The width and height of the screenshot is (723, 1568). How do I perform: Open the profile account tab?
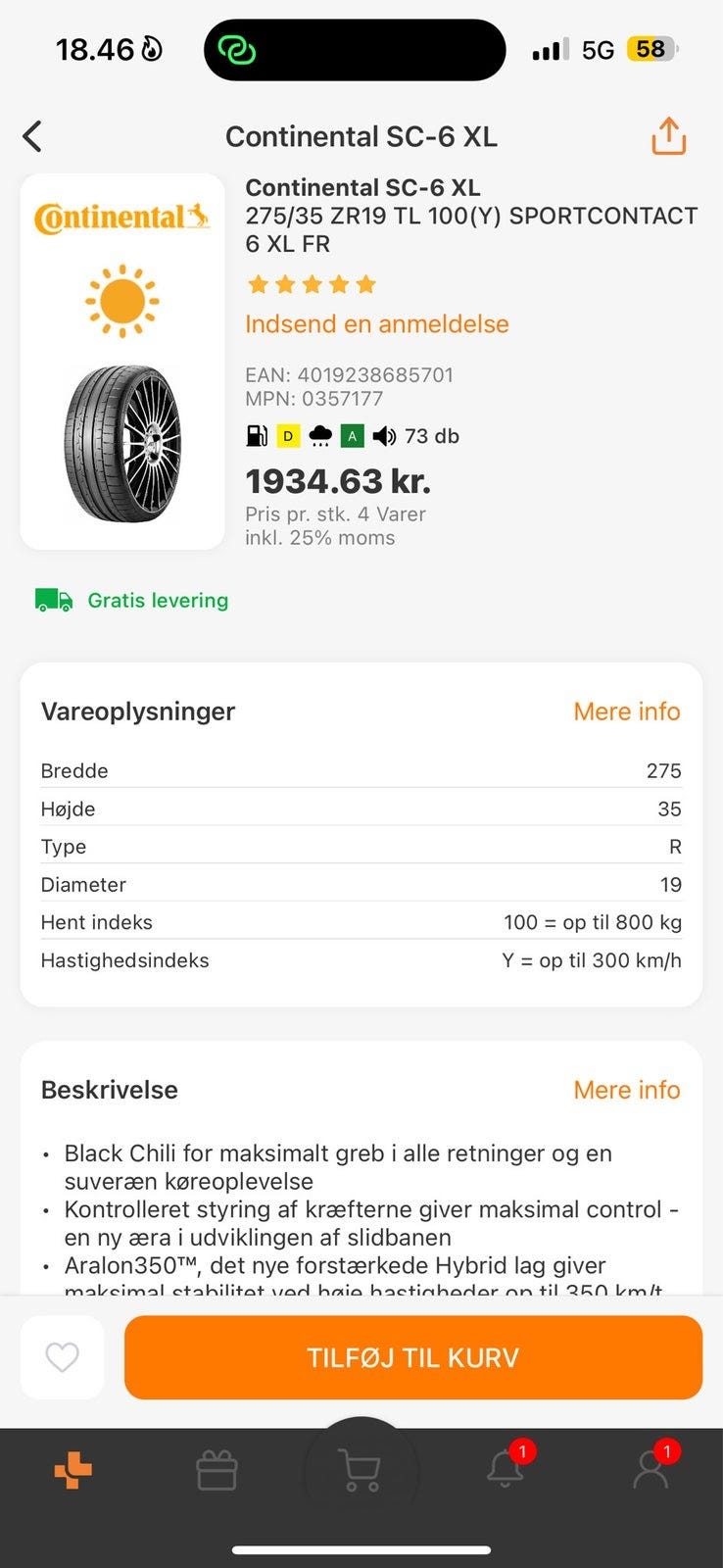(651, 1469)
